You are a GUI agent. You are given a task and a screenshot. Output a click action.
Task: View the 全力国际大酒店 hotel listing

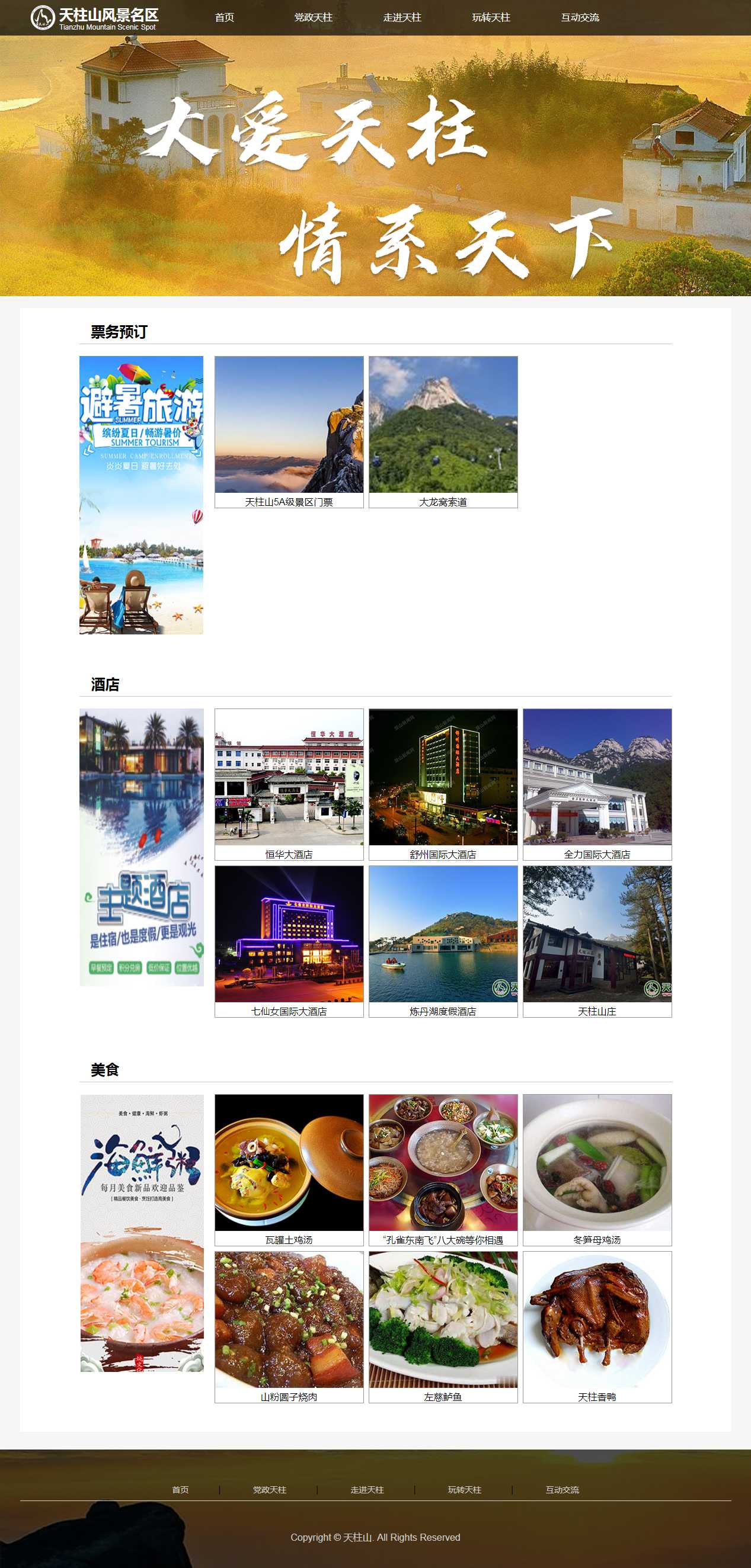click(597, 784)
